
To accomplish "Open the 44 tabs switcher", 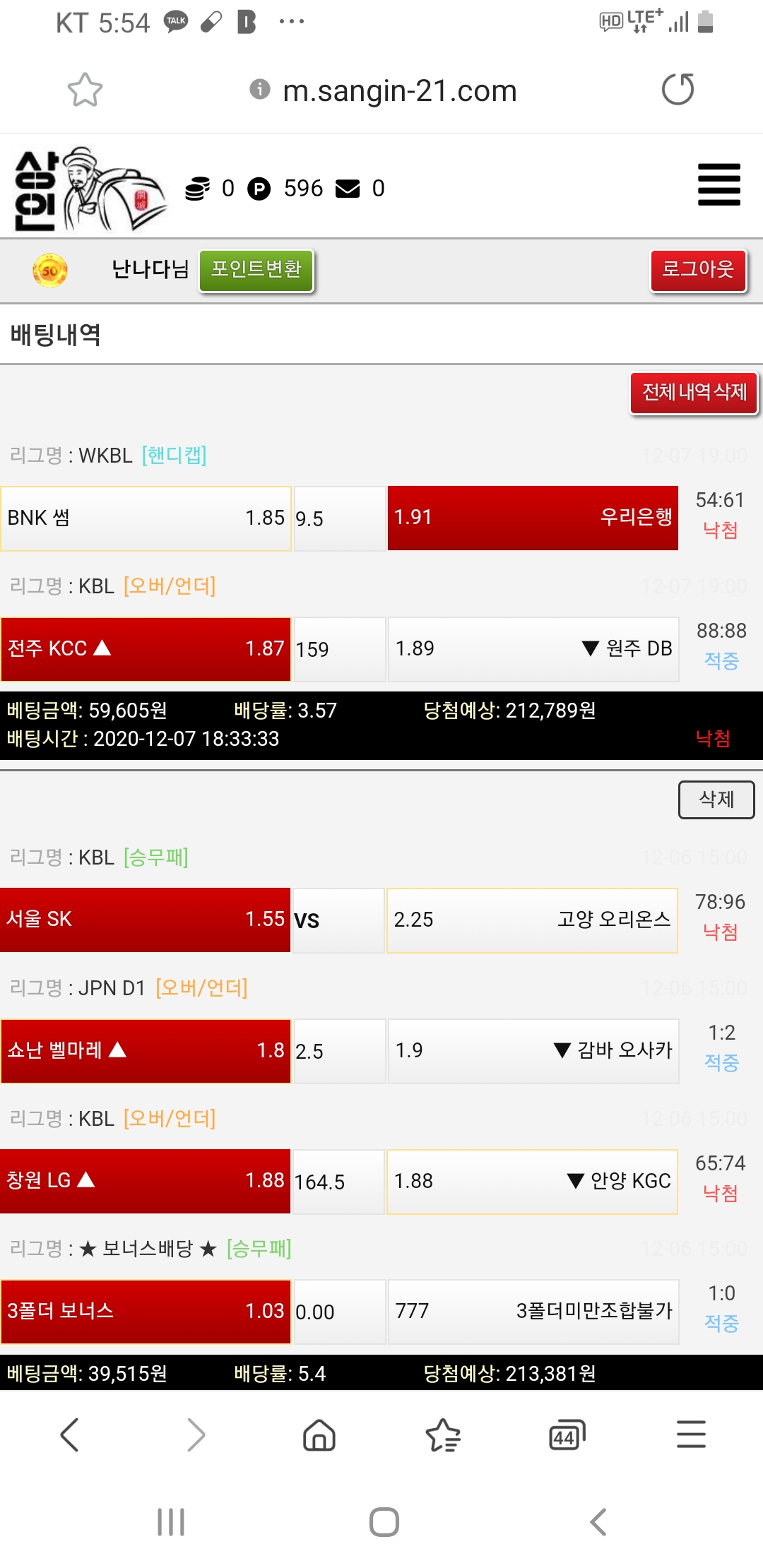I will click(567, 1435).
